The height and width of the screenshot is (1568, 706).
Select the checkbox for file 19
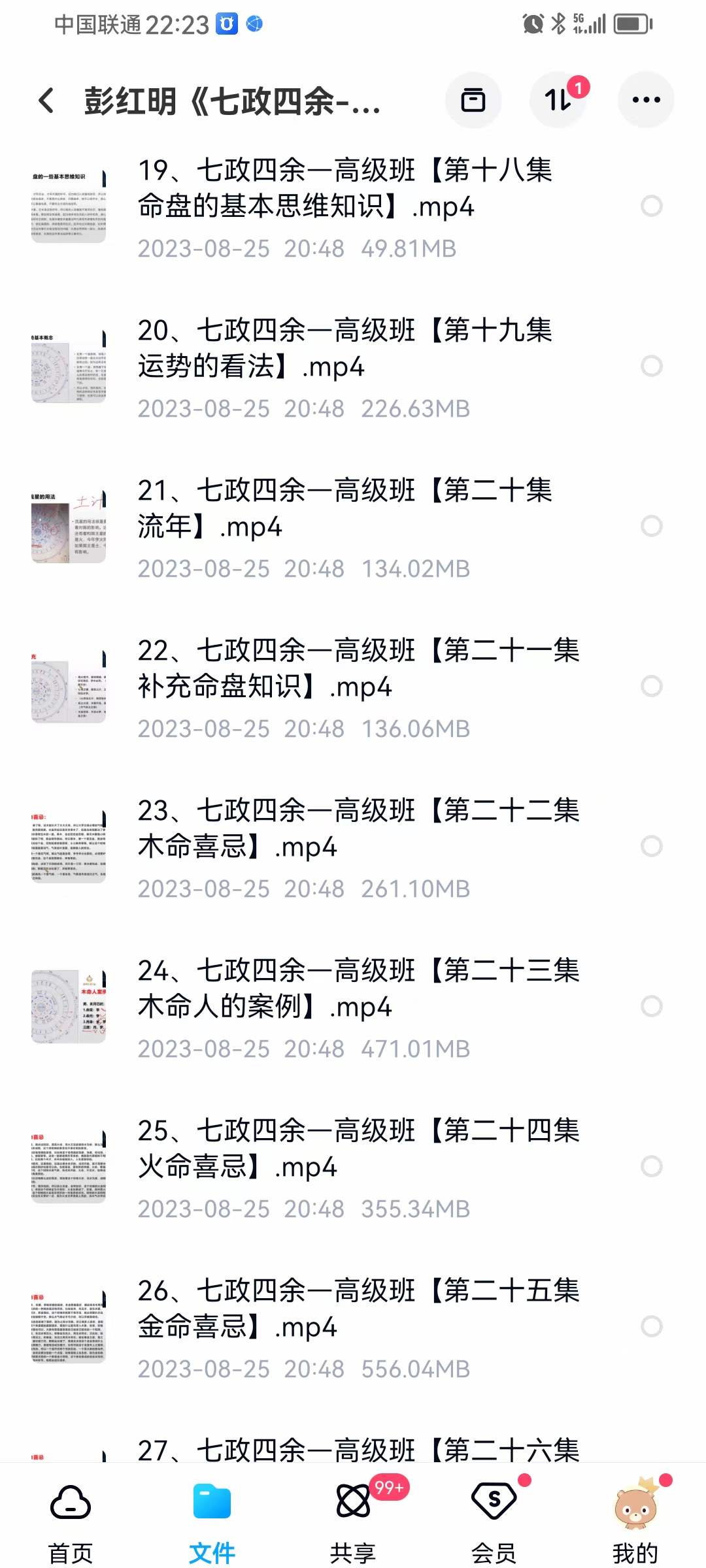click(651, 206)
